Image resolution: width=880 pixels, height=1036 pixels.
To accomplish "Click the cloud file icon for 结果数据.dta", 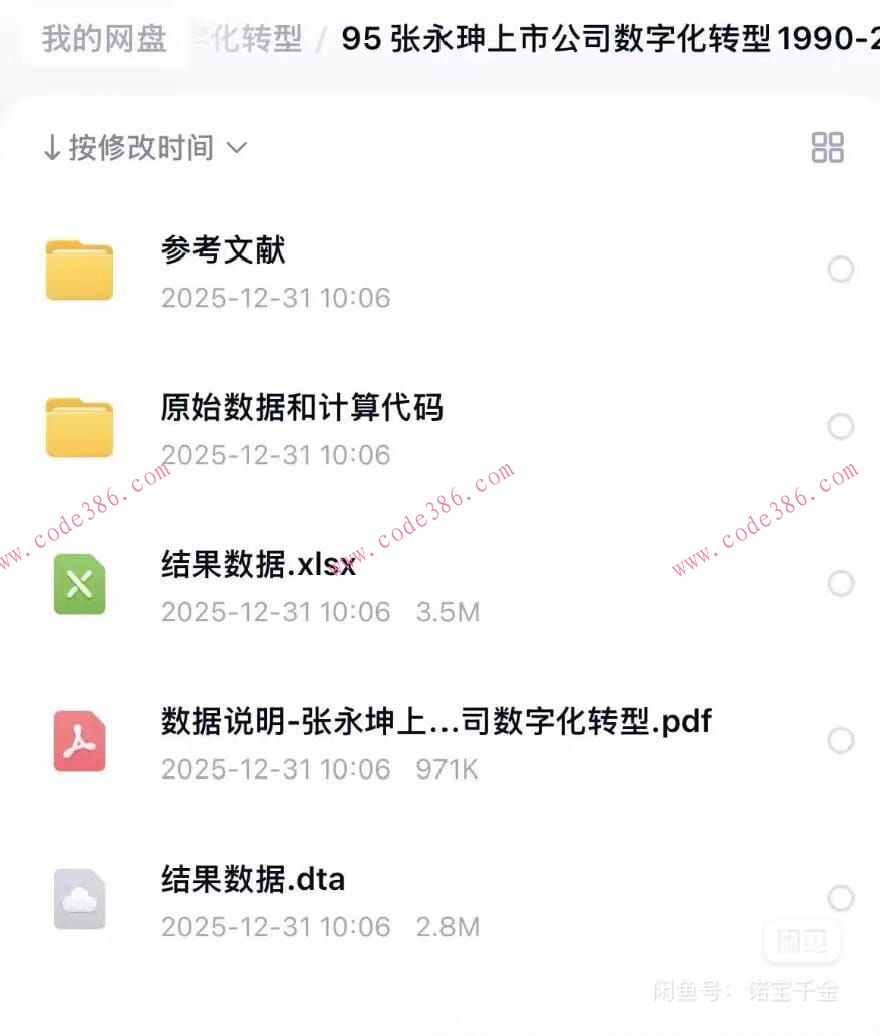I will [80, 898].
